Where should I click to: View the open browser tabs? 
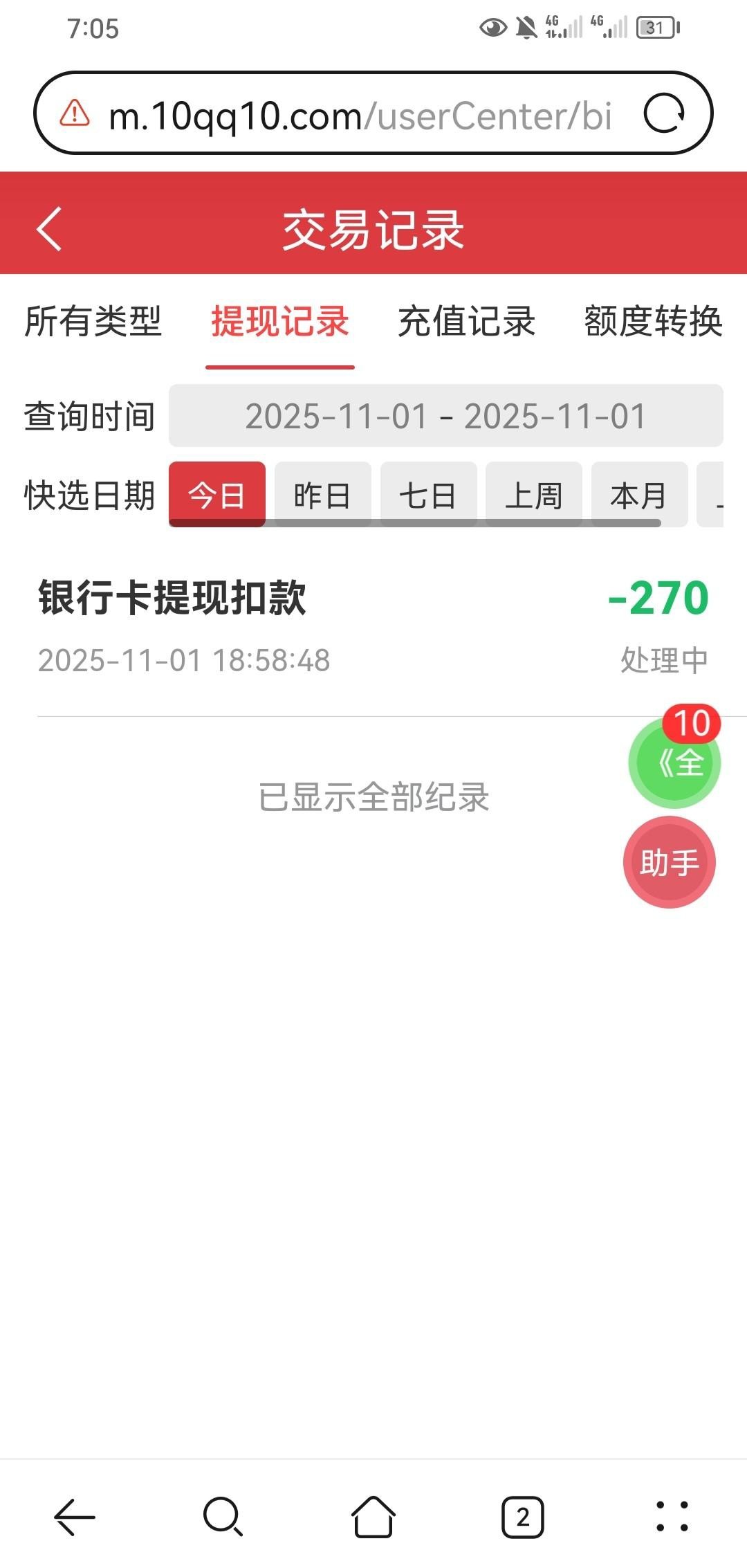522,1517
